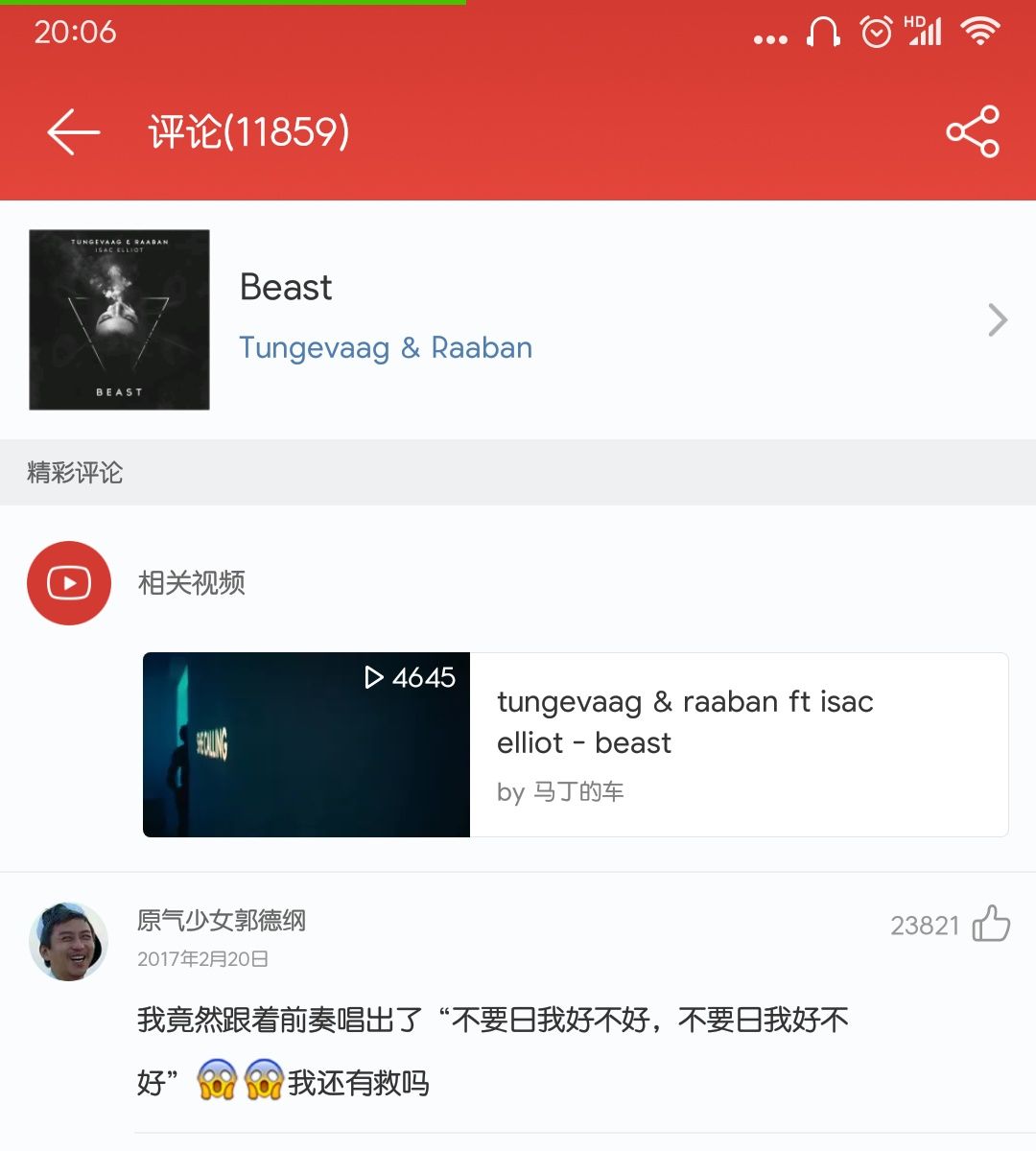
Task: Expand the Beast song details chevron
Action: click(997, 319)
